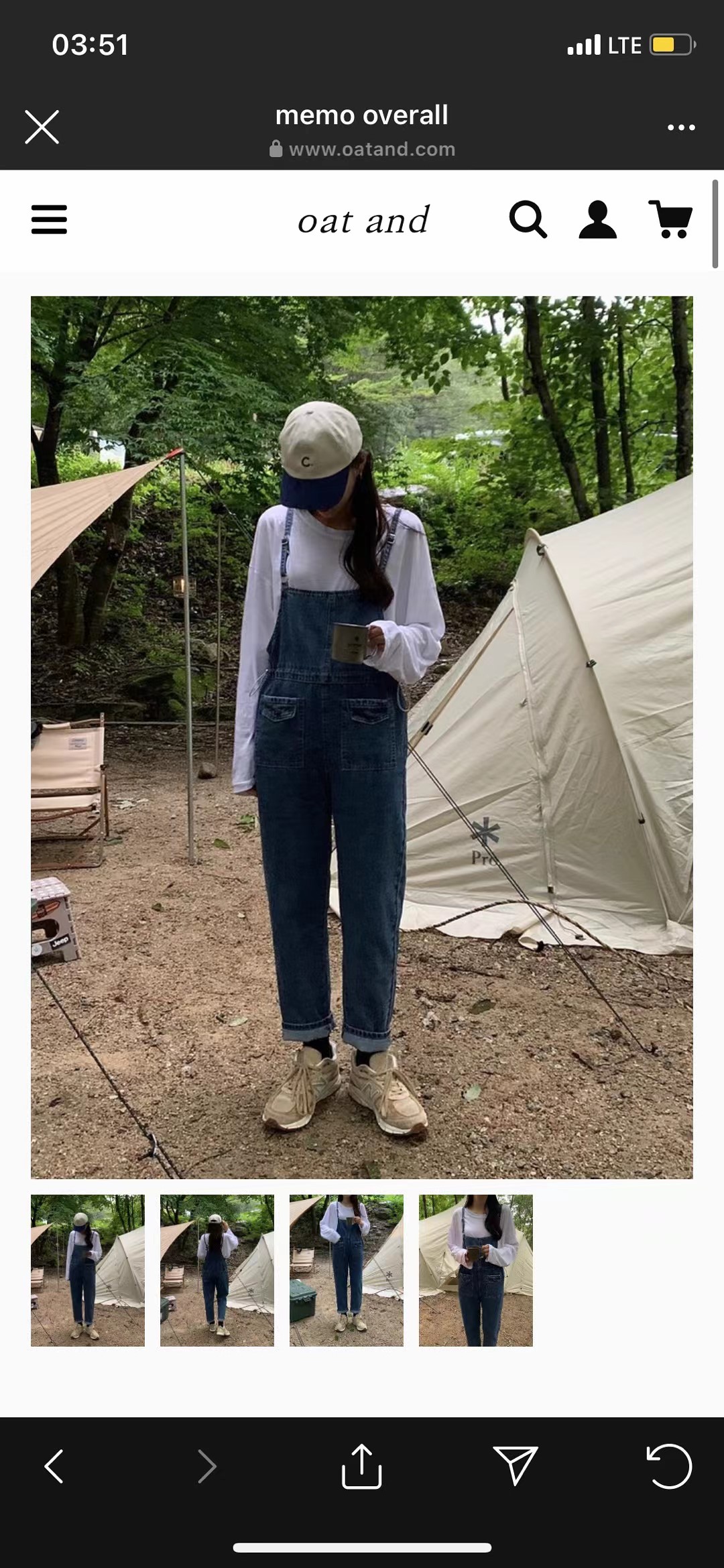Select the second thumbnail showing back view
Image resolution: width=724 pixels, height=1568 pixels.
pyautogui.click(x=217, y=1270)
